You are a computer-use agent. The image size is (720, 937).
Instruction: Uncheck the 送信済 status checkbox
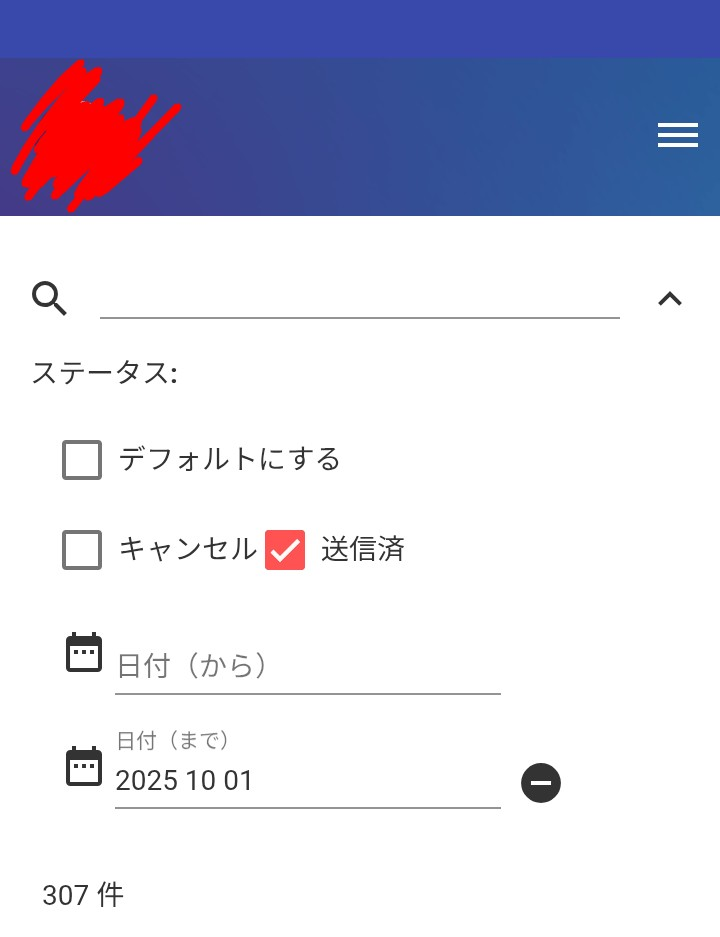pos(285,550)
